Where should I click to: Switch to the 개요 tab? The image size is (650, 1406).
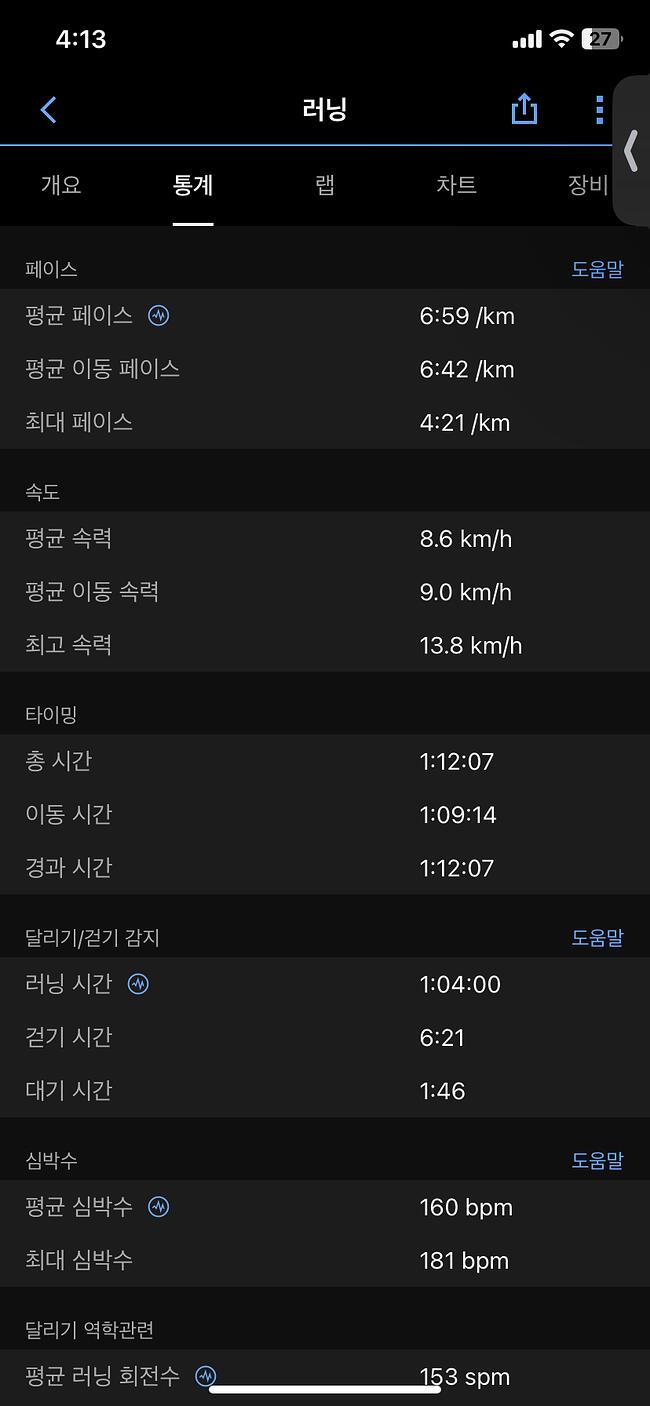61,185
